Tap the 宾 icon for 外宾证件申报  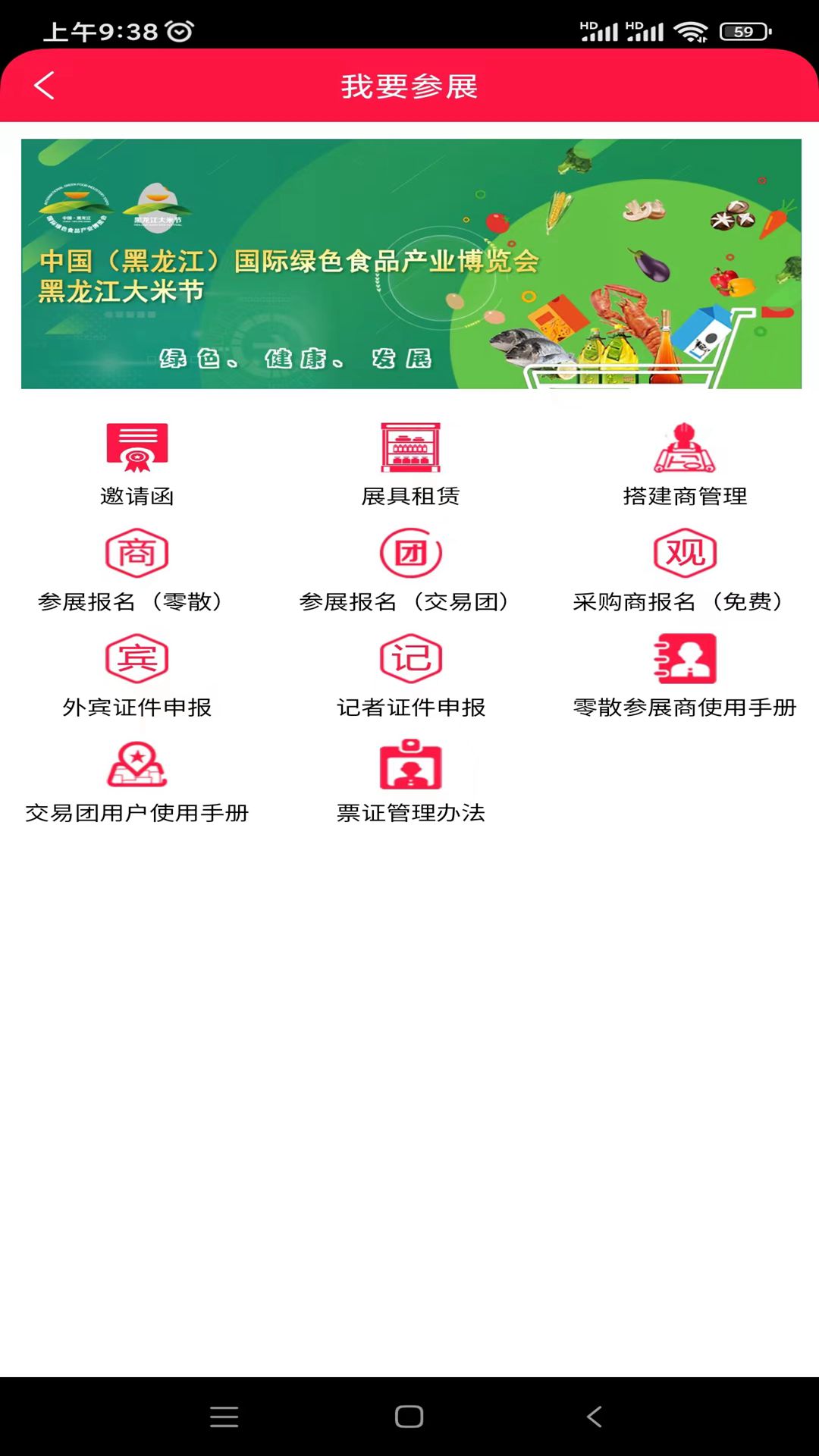[136, 659]
